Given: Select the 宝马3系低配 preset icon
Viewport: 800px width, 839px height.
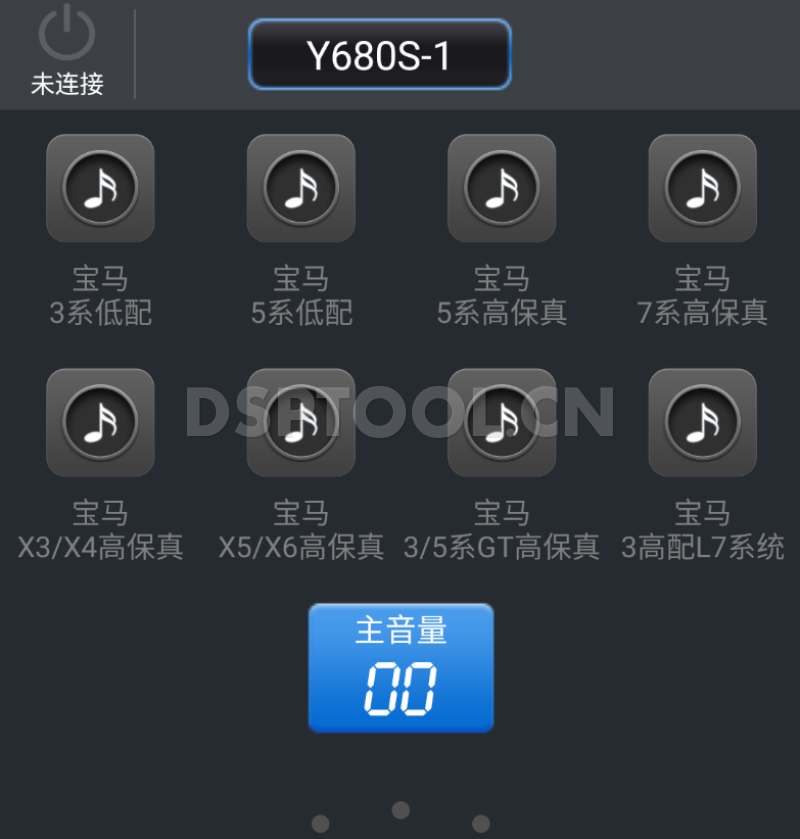Looking at the screenshot, I should [x=100, y=189].
